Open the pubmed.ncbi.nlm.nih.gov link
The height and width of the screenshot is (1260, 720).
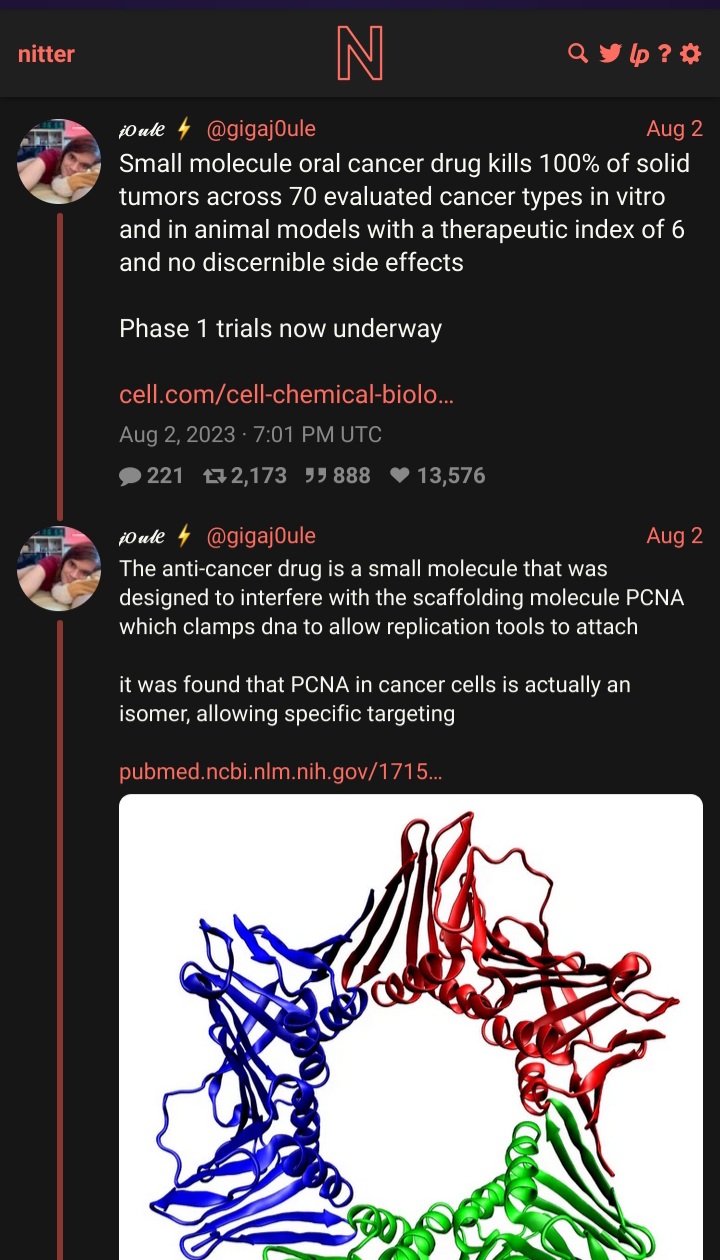(x=280, y=772)
